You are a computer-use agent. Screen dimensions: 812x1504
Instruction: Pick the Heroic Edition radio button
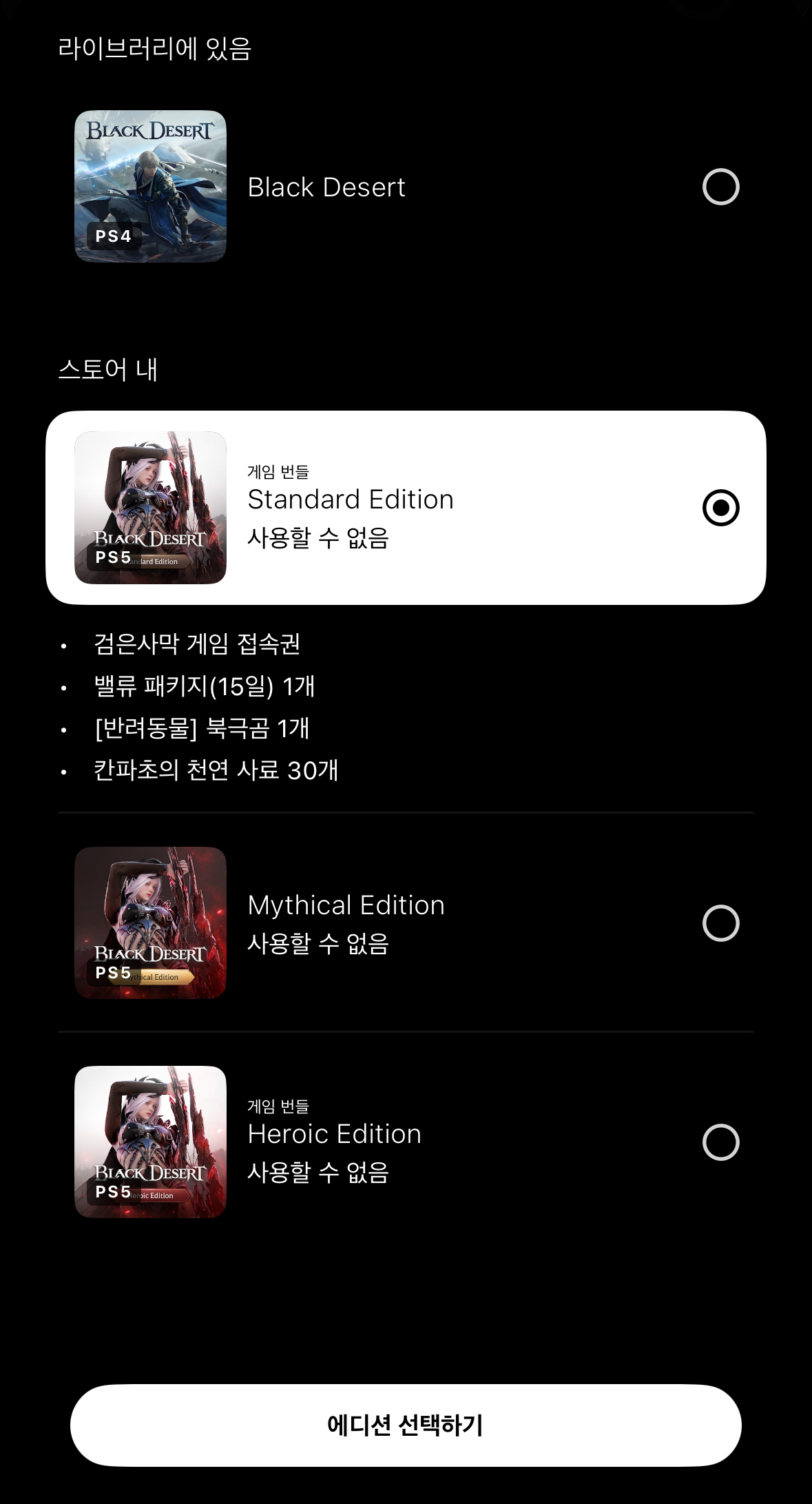click(720, 1142)
